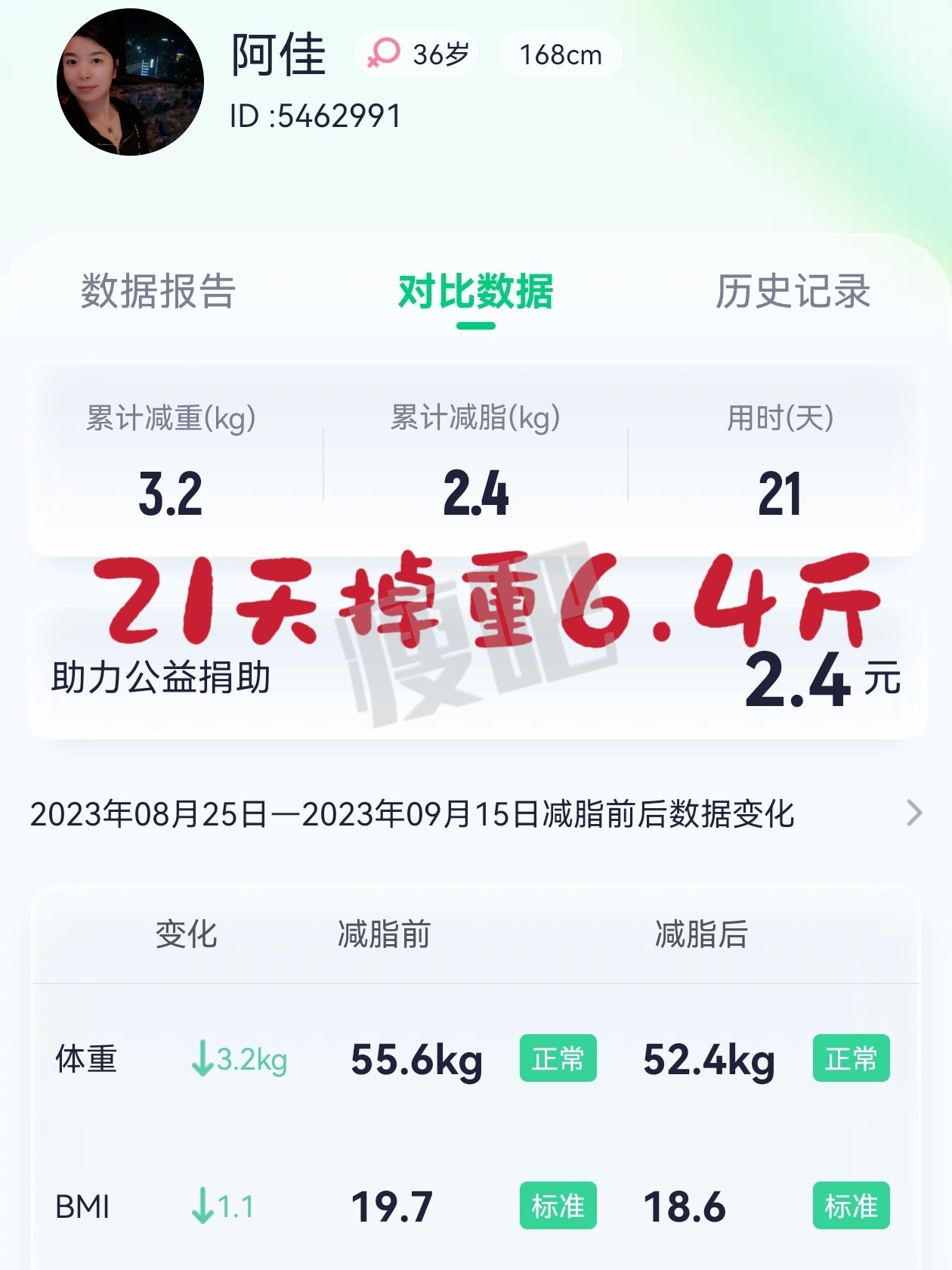Open the 历史记录 tab
Screen dimensions: 952x1270
click(793, 292)
